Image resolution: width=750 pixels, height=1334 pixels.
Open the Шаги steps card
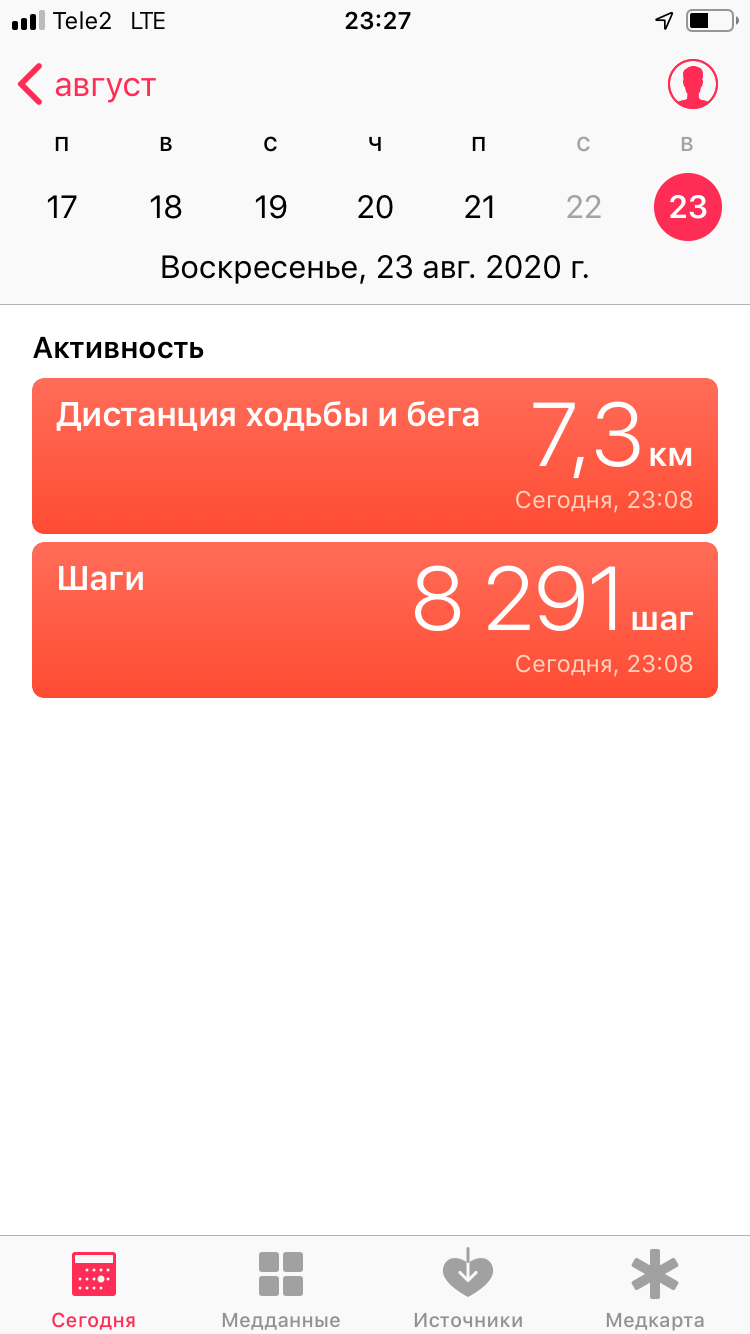click(x=375, y=620)
